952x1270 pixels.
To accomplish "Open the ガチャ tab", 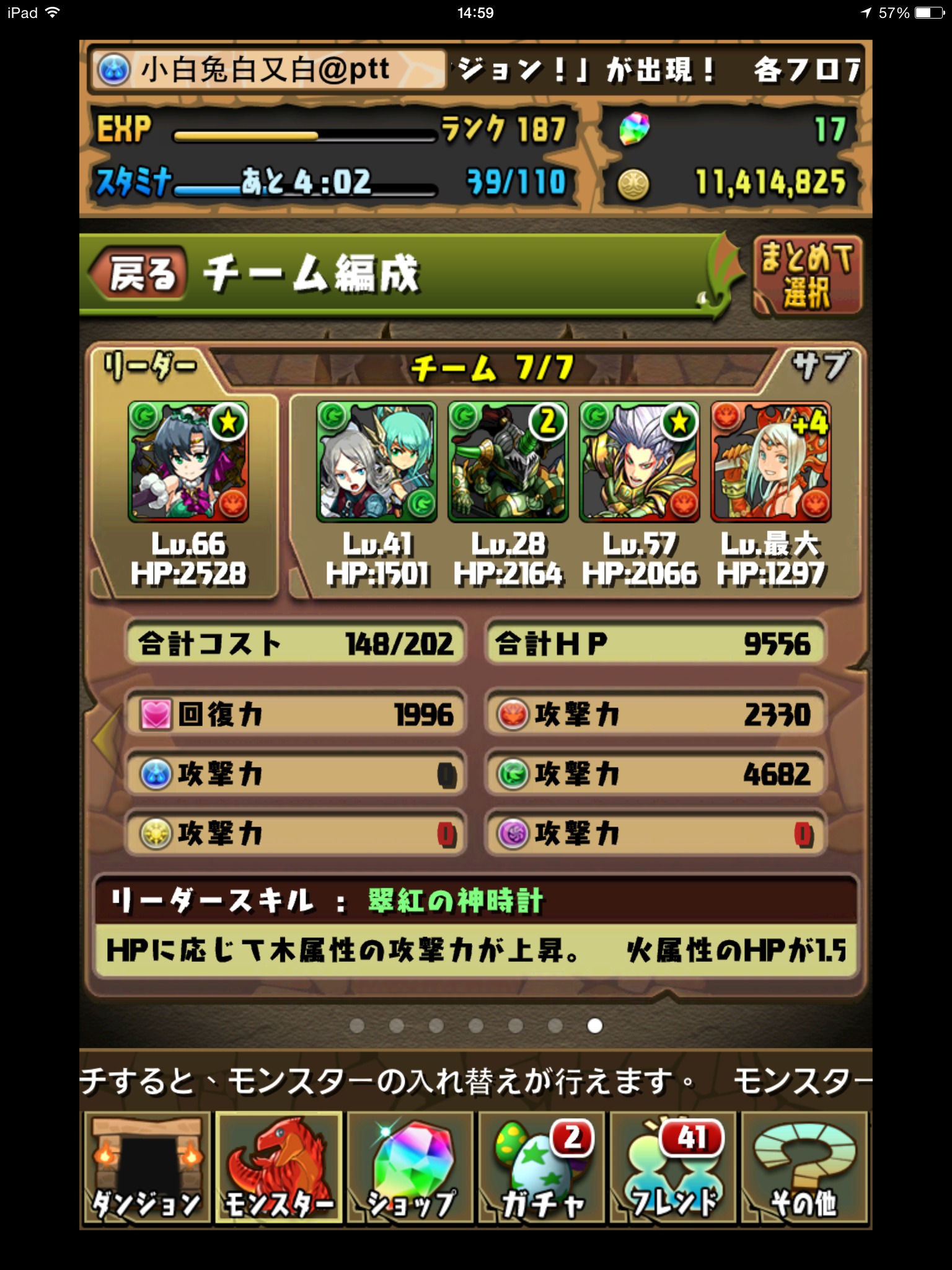I will (x=542, y=1167).
